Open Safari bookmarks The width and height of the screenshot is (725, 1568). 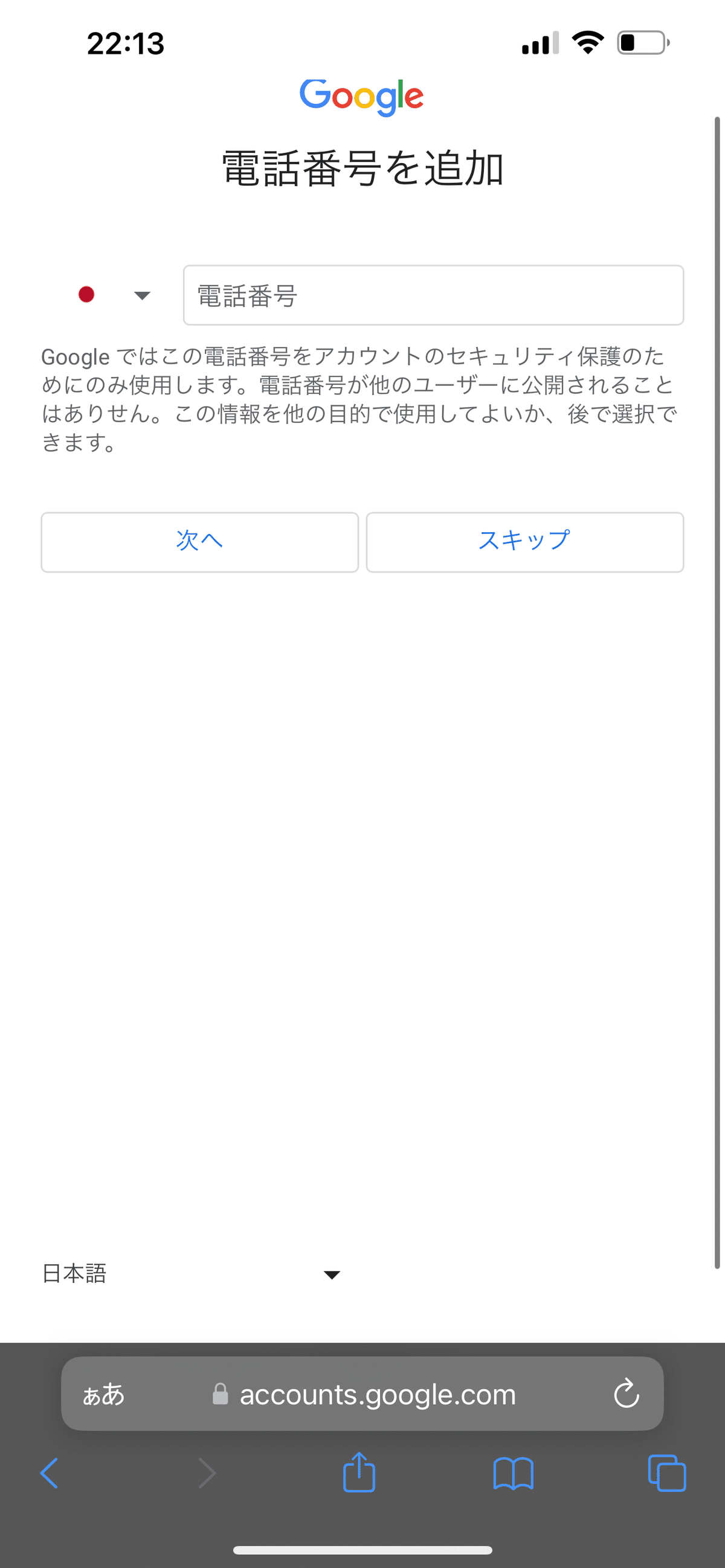tap(513, 1474)
